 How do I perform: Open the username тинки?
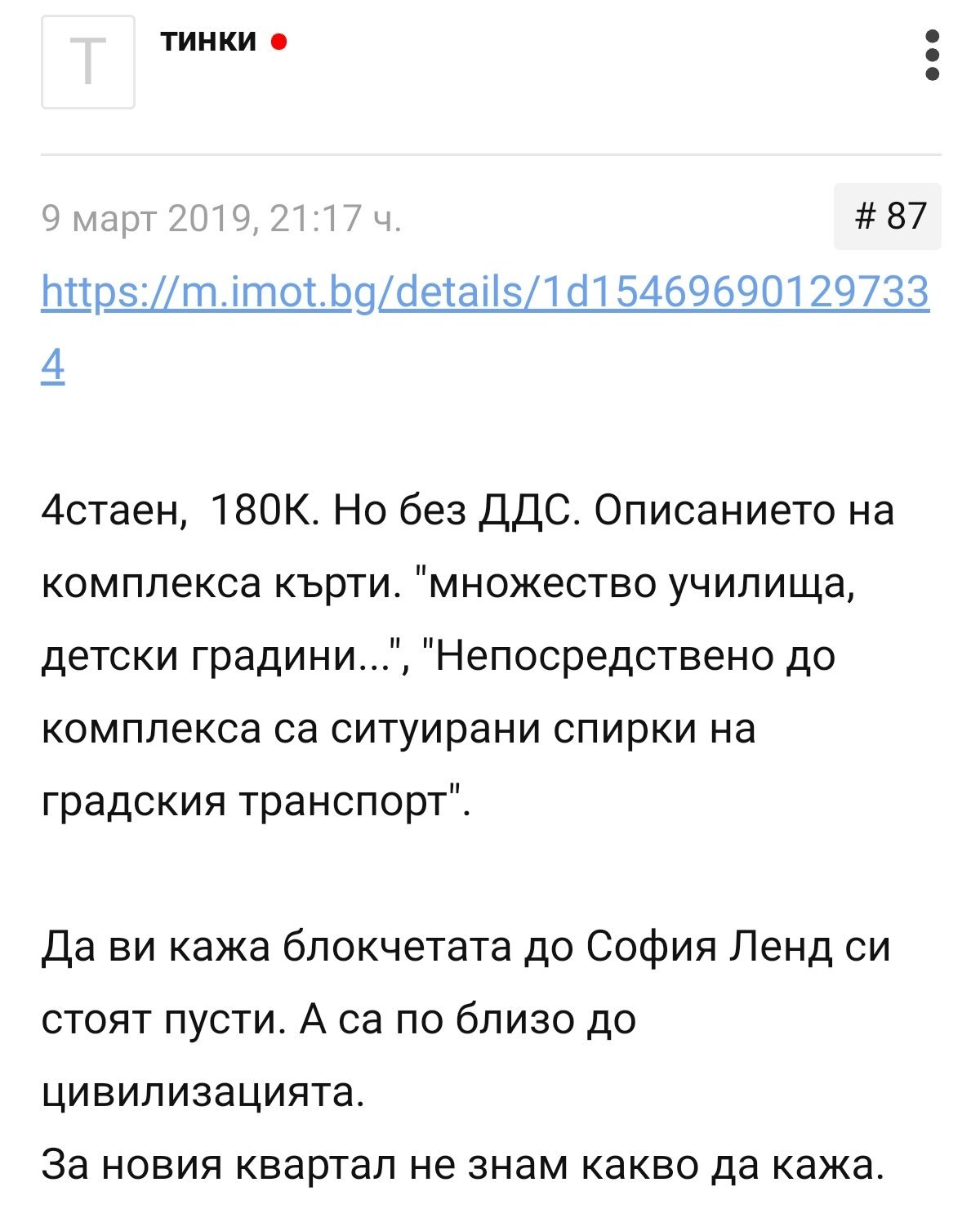209,40
